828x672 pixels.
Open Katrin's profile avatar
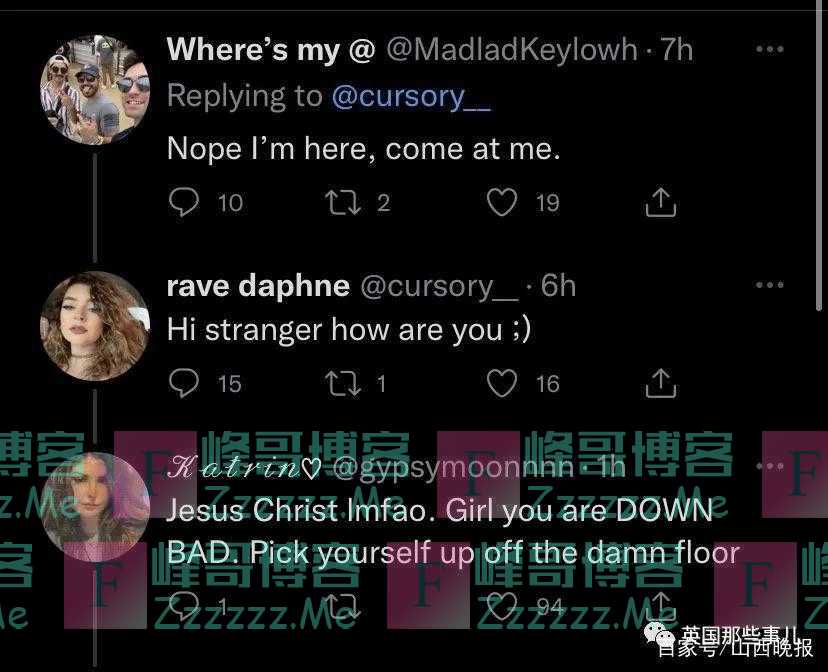tap(94, 506)
